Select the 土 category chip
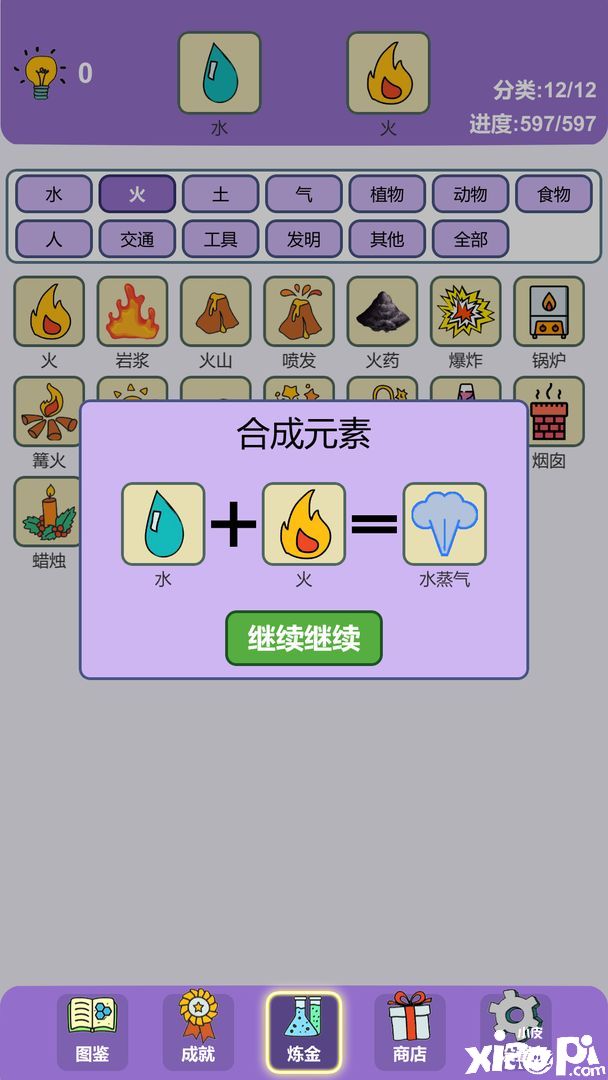The height and width of the screenshot is (1080, 608). [x=220, y=194]
